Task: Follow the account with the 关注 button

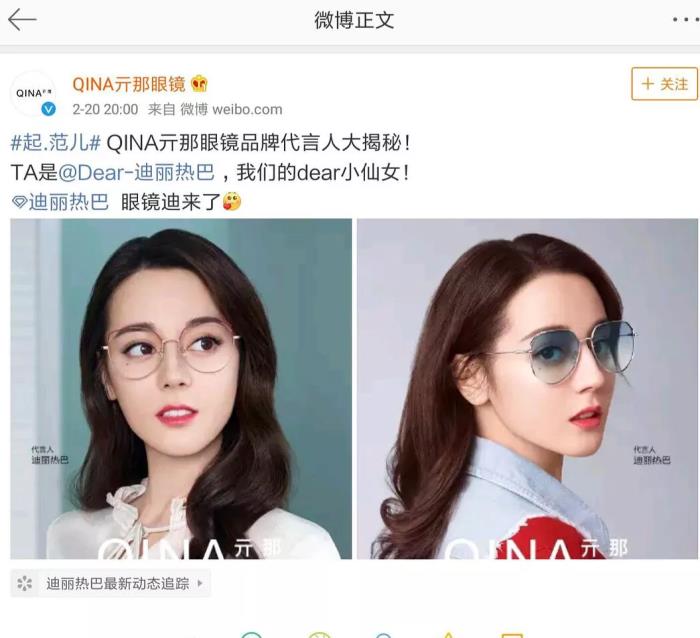Action: pos(664,84)
